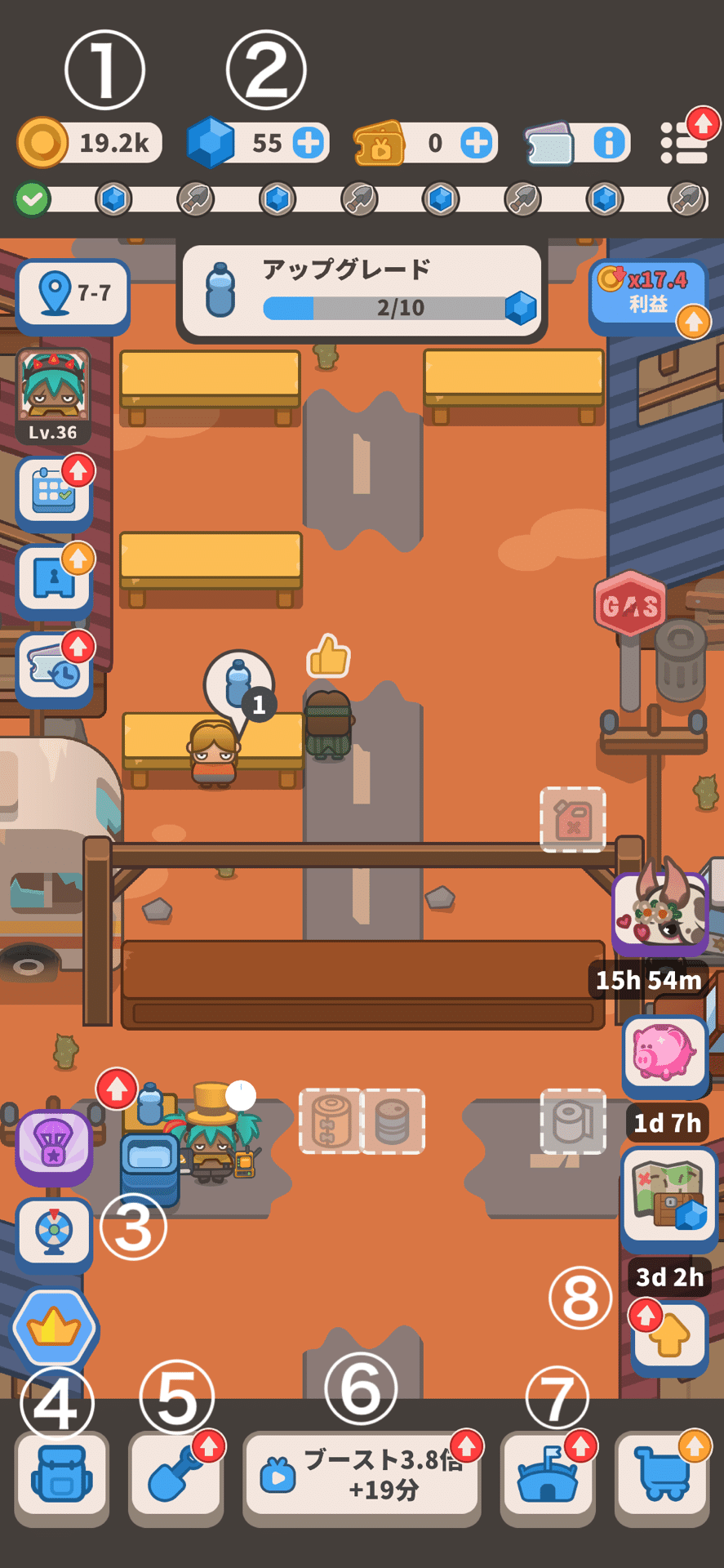Open the Lv.36 character profile
This screenshot has height=1568, width=724.
coord(53,395)
